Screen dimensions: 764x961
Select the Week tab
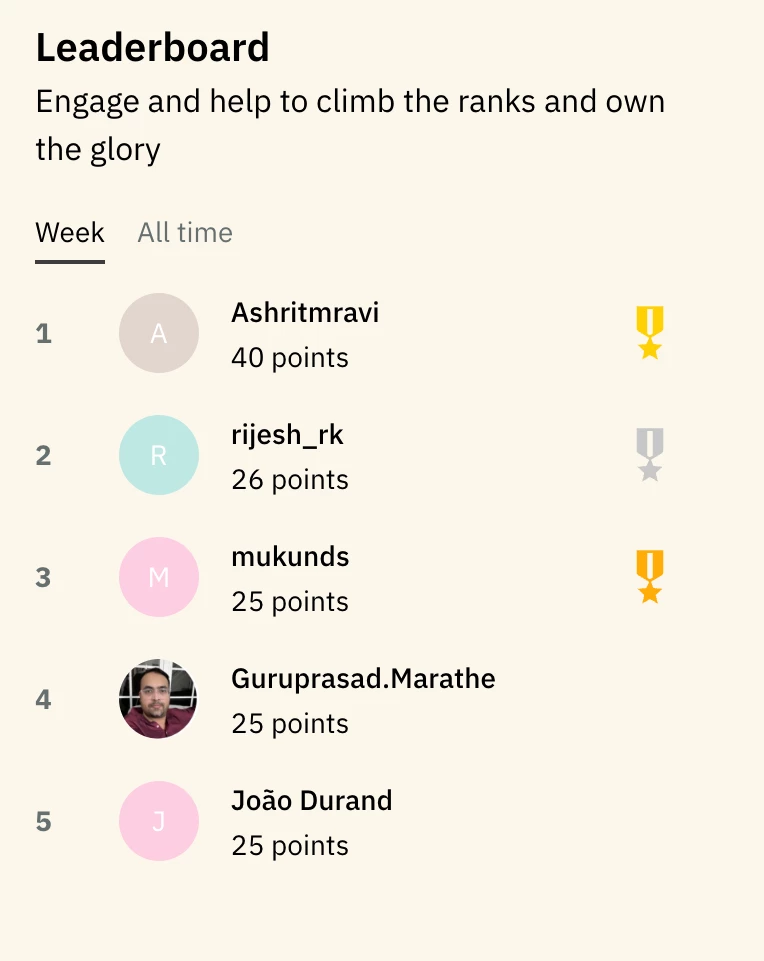tap(70, 233)
